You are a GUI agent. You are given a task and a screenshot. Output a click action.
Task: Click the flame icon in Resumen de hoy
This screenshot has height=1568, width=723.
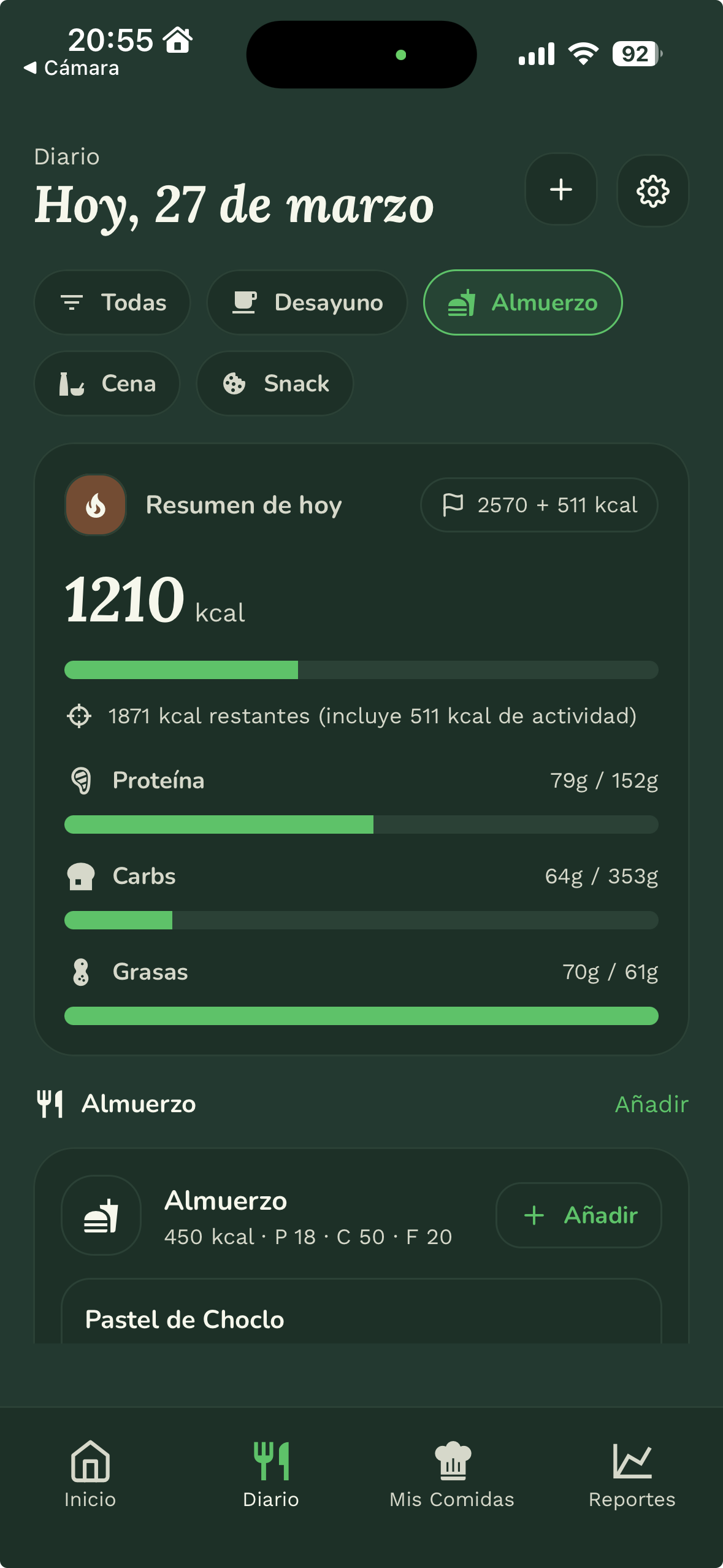click(x=95, y=504)
